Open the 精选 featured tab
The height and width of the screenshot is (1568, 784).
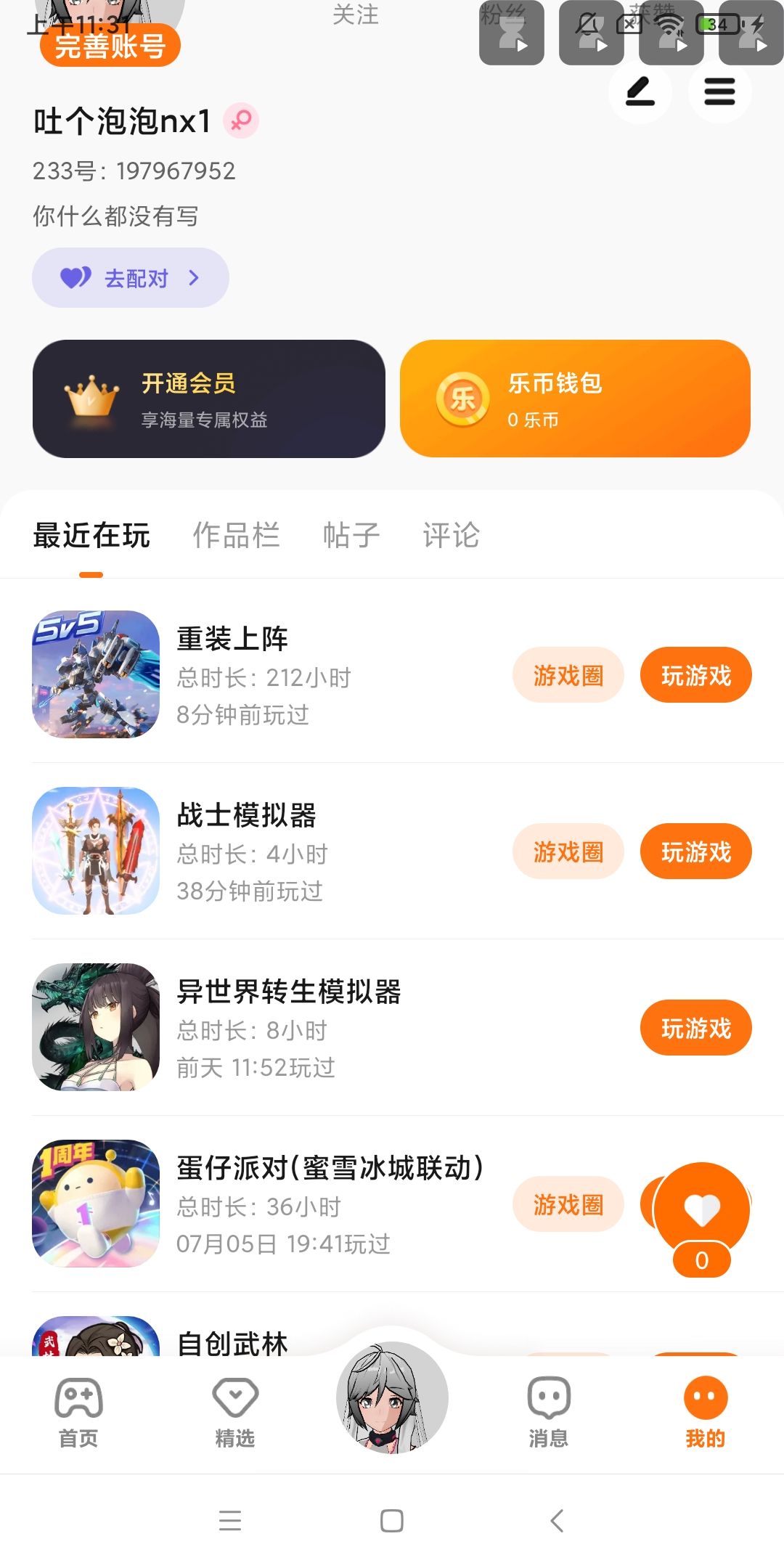coord(235,1412)
